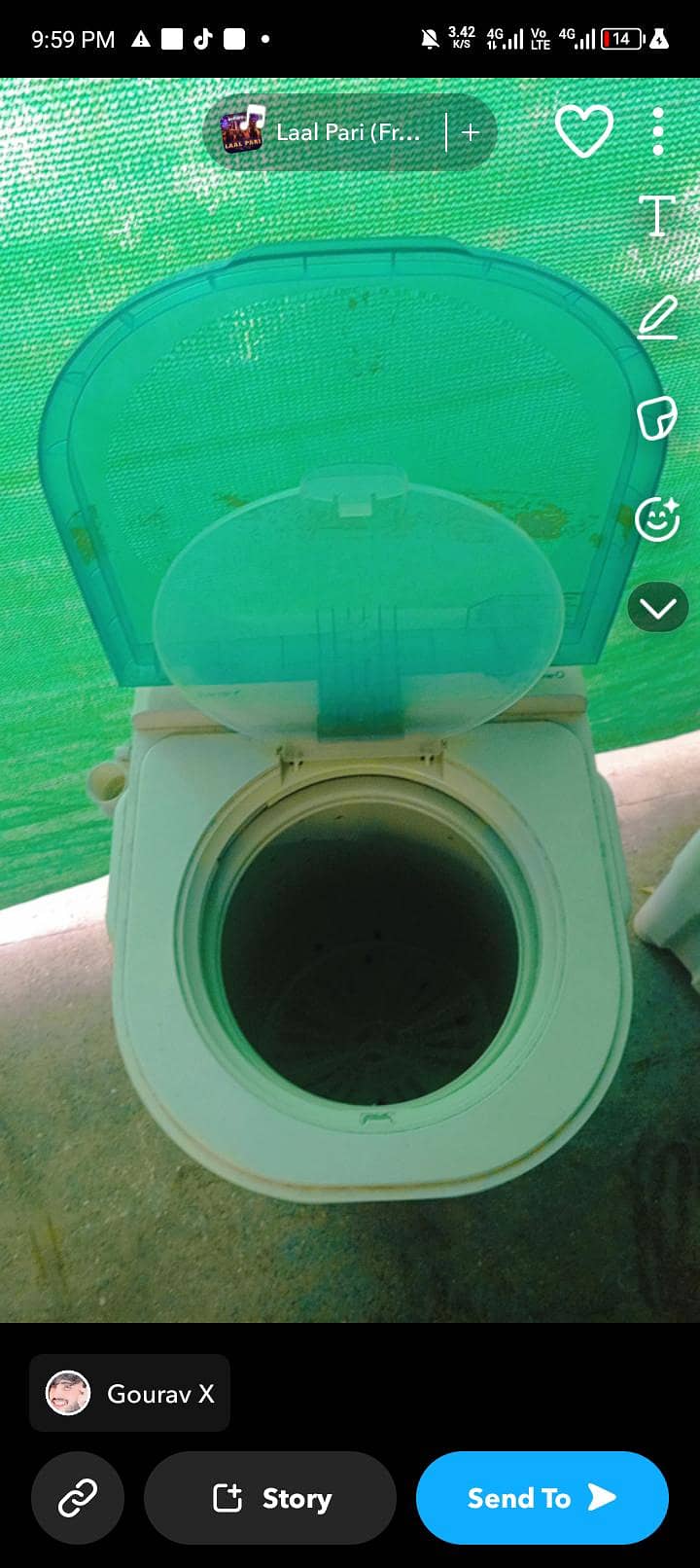This screenshot has height=1568, width=700.
Task: Check the battery level indicator at 14 percent
Action: 619,38
